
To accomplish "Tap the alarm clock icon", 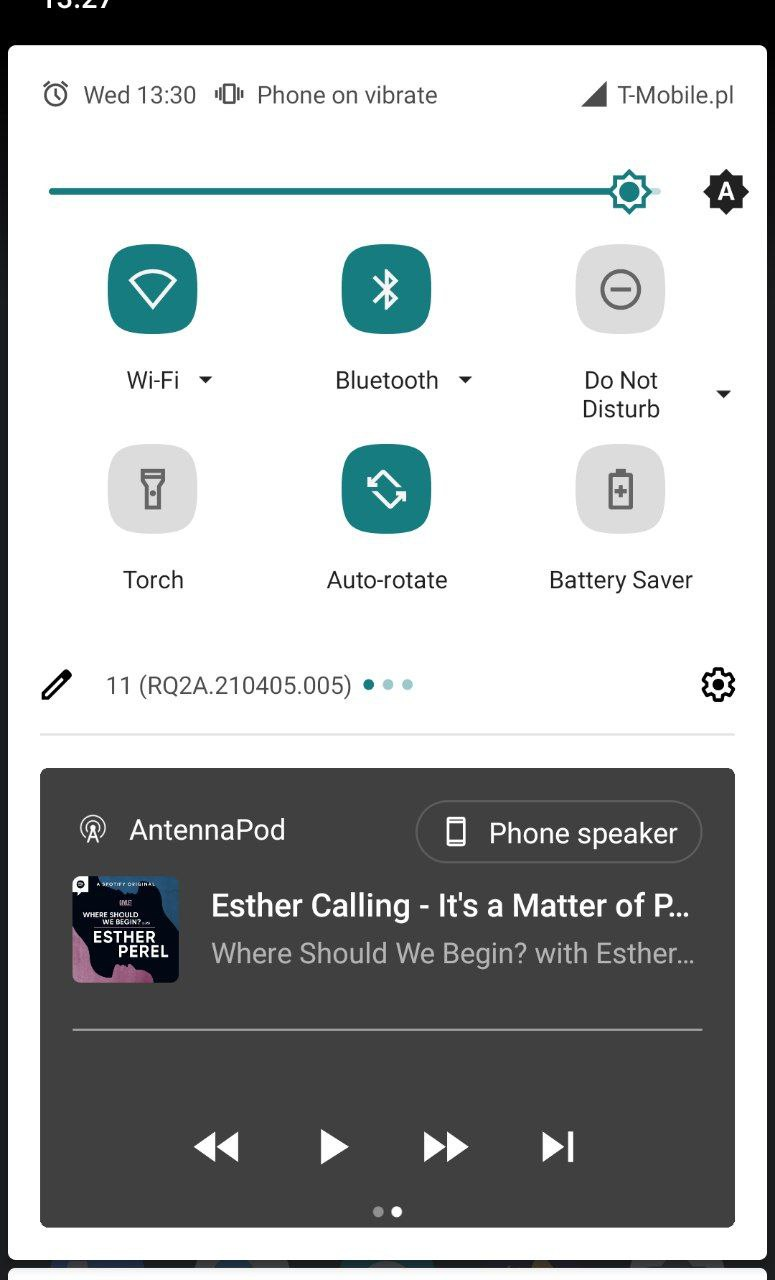I will click(x=55, y=94).
